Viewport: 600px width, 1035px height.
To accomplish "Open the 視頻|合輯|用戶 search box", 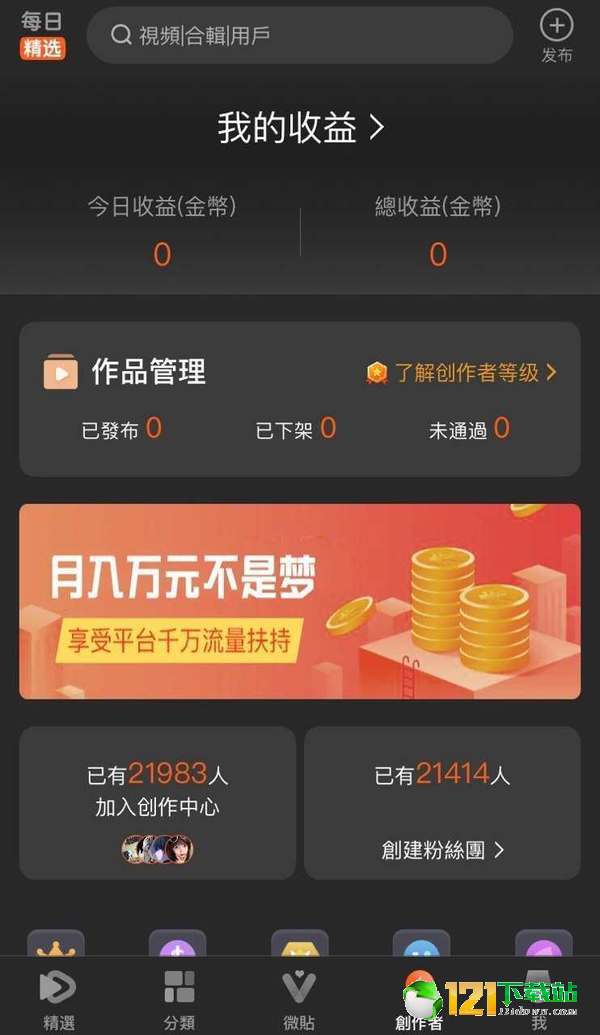I will tap(300, 36).
